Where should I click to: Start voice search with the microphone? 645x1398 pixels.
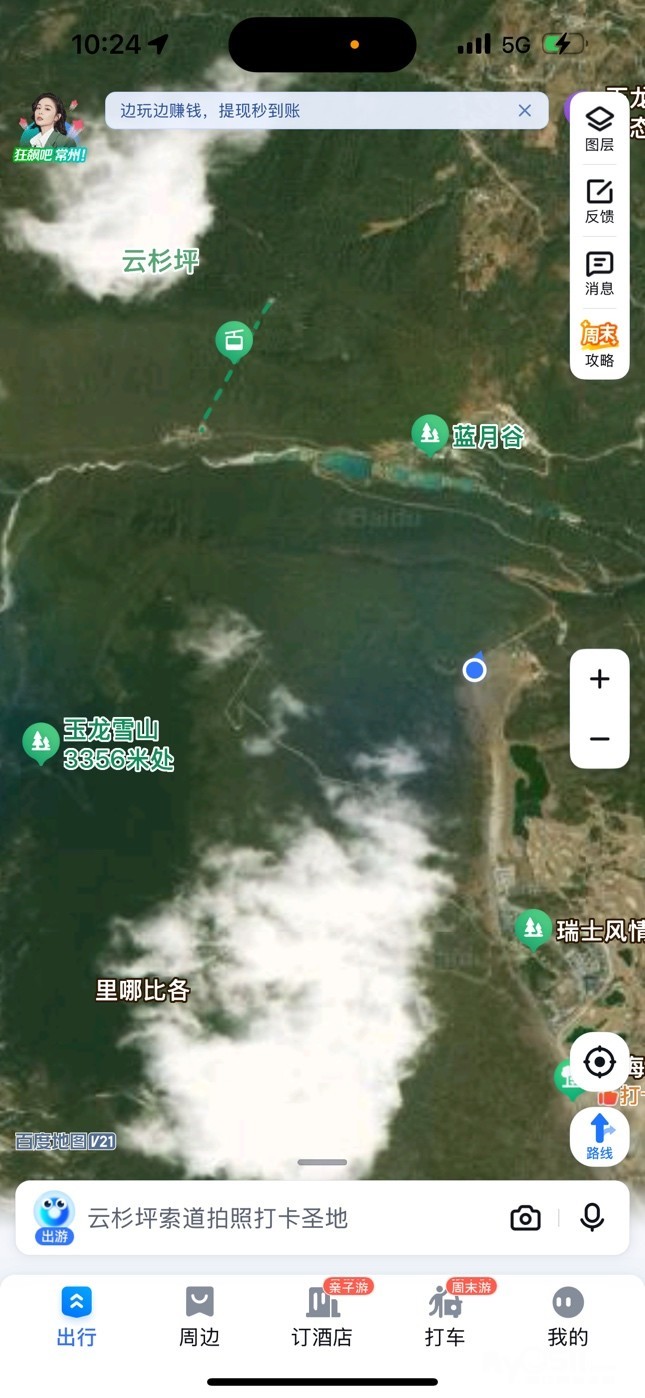592,1217
